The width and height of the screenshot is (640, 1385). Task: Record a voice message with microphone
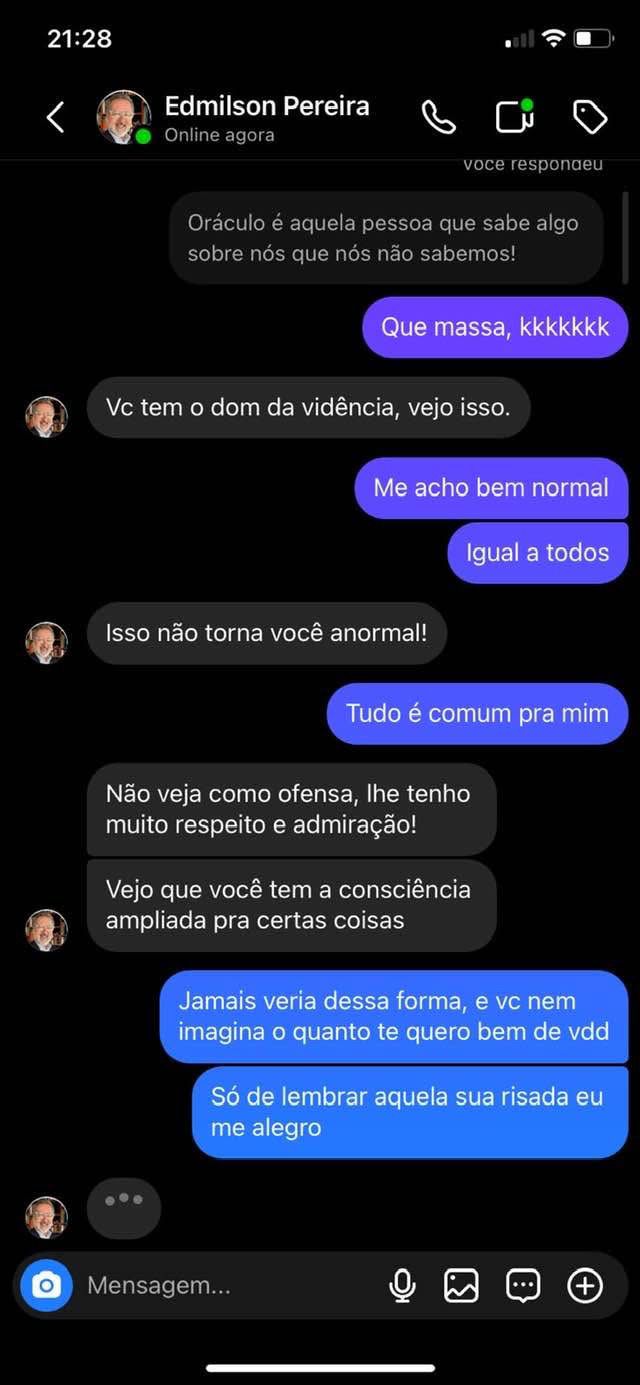pyautogui.click(x=402, y=1285)
